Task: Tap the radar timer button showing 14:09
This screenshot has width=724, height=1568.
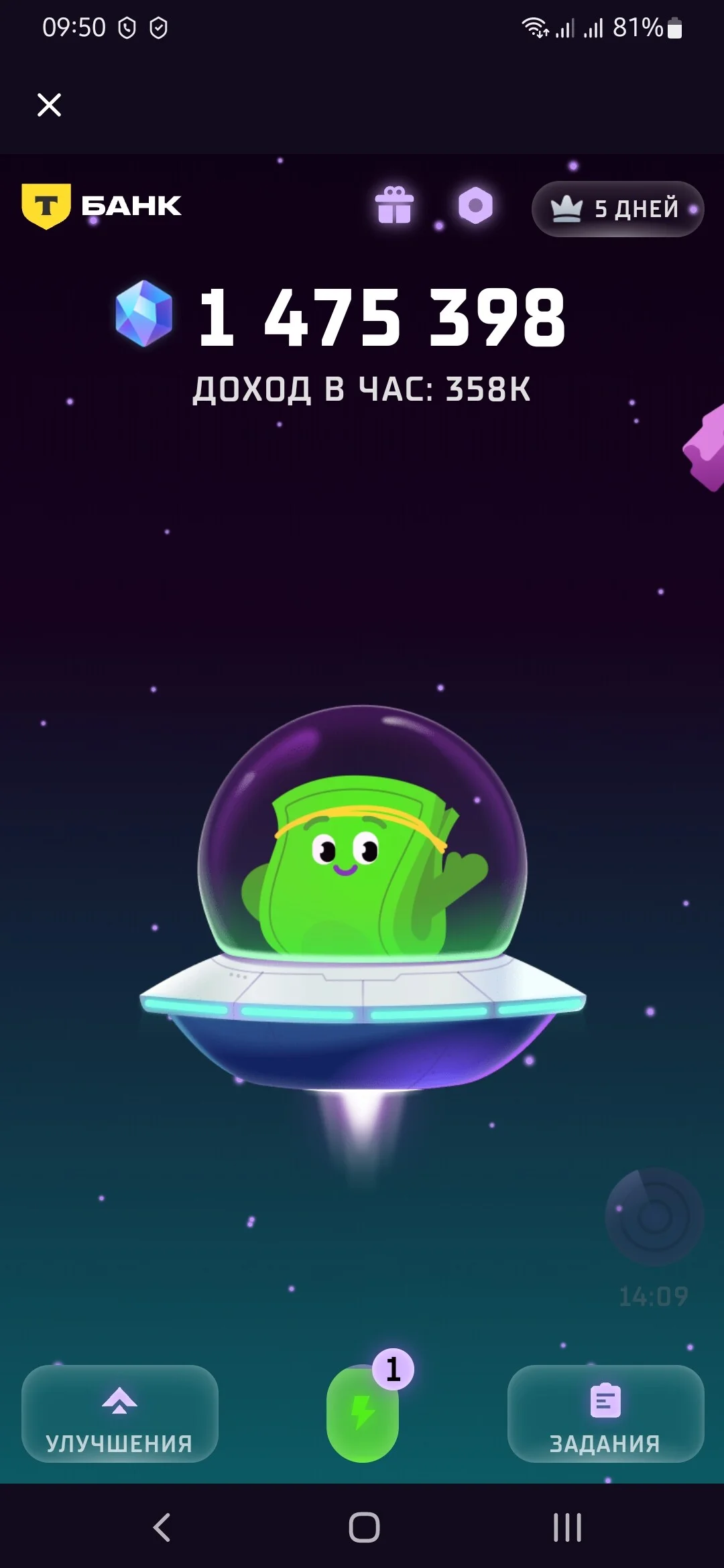Action: click(654, 1217)
